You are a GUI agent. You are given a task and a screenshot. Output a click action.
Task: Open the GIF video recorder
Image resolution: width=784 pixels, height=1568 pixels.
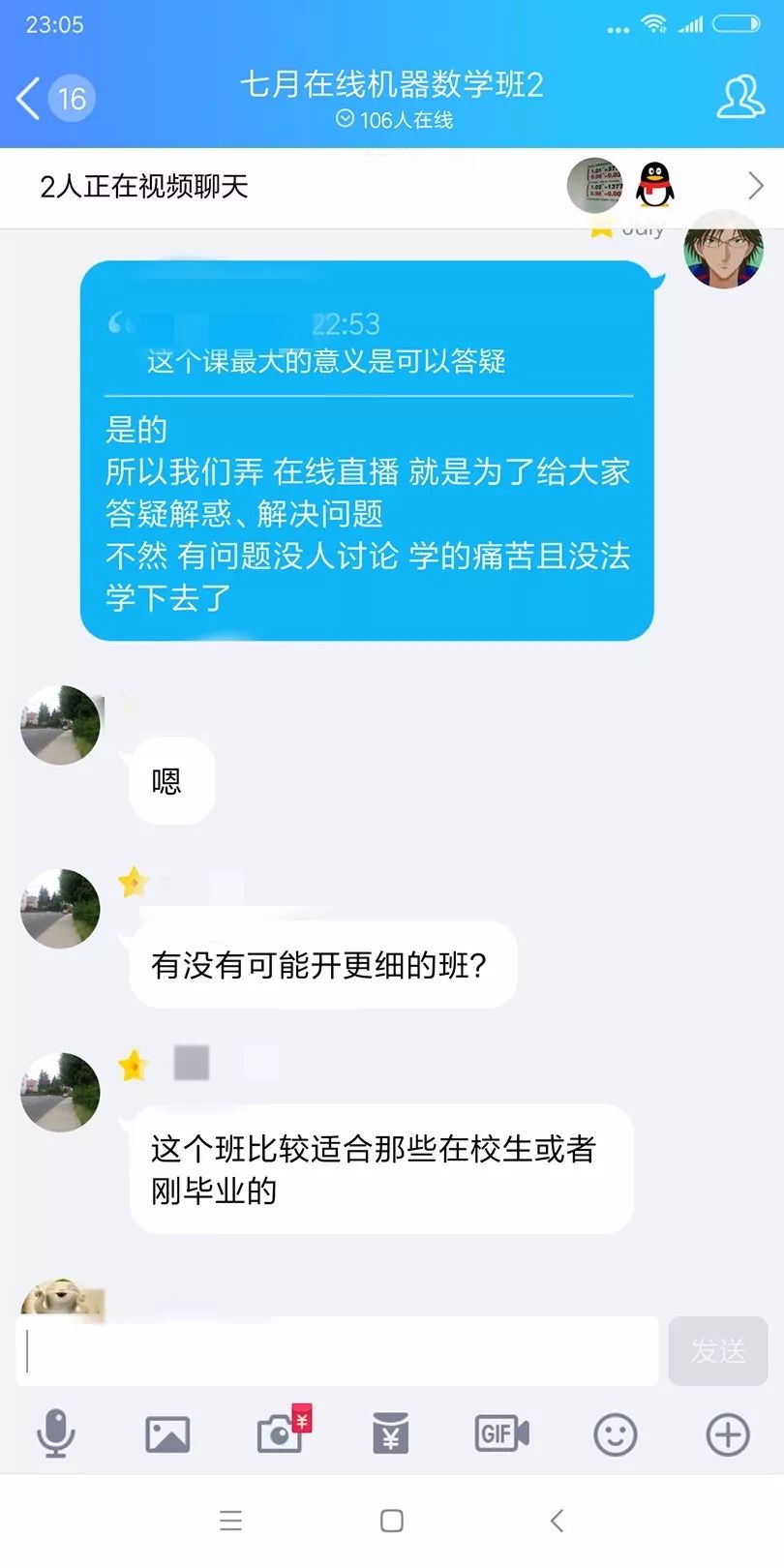tap(501, 1433)
